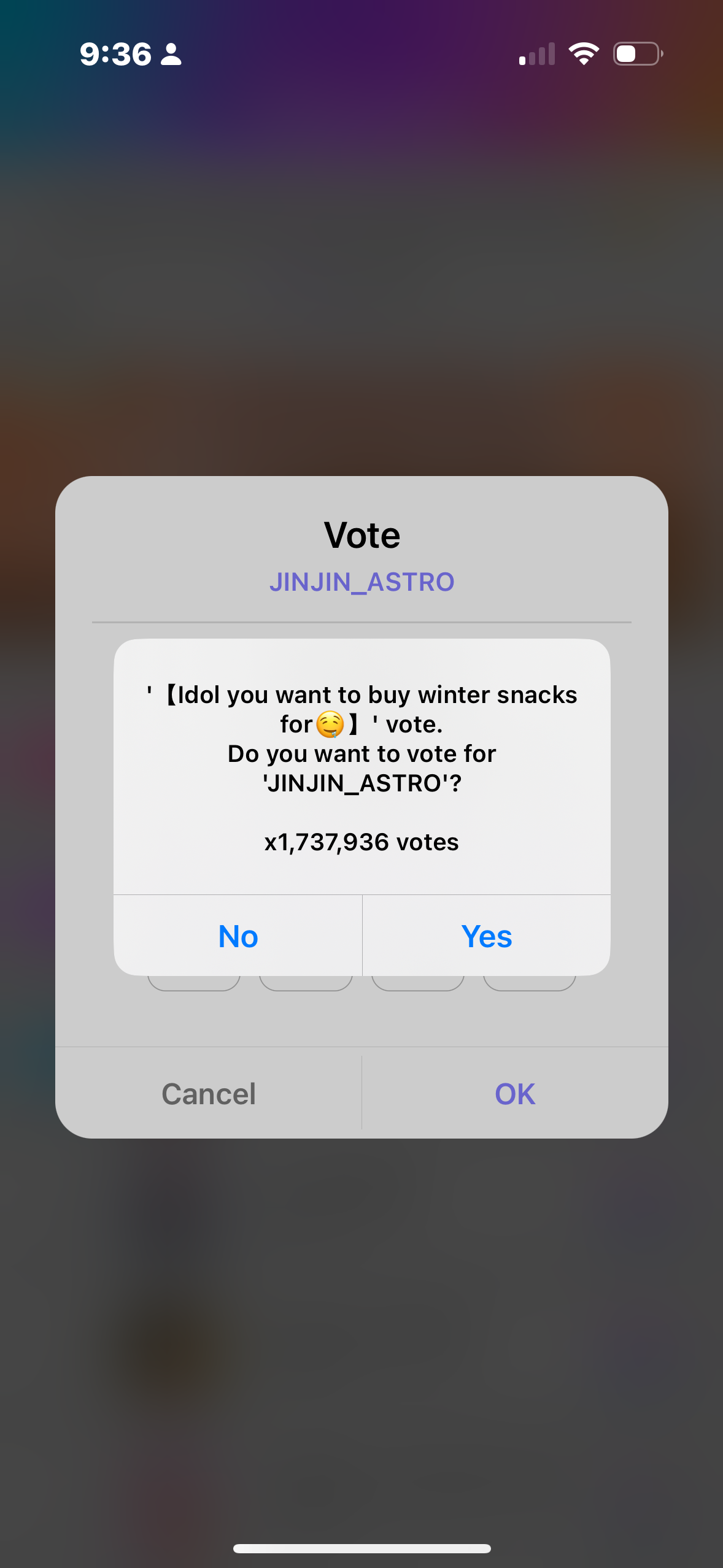Viewport: 723px width, 1568px height.
Task: Open the JINJIN_ASTRO candidate link
Action: [361, 582]
